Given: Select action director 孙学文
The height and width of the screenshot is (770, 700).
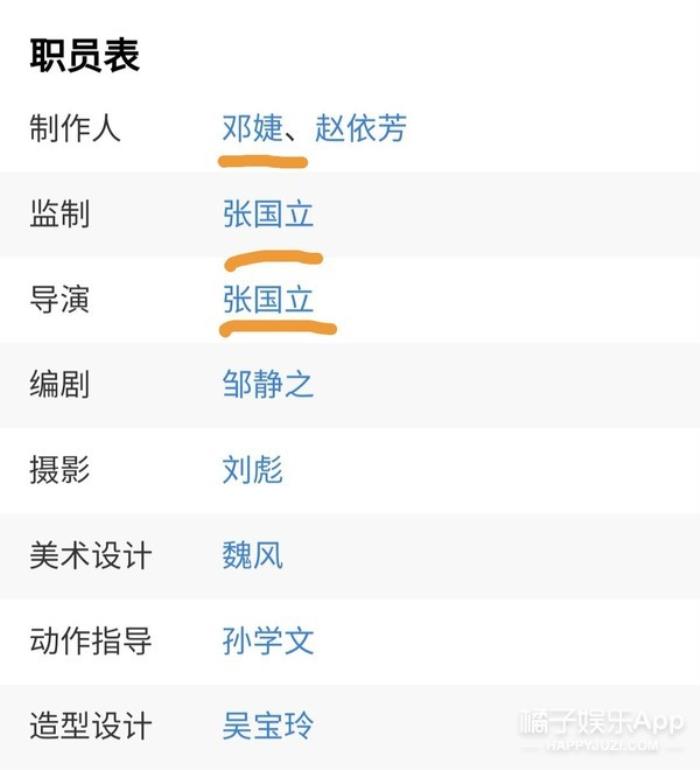Looking at the screenshot, I should [x=268, y=641].
